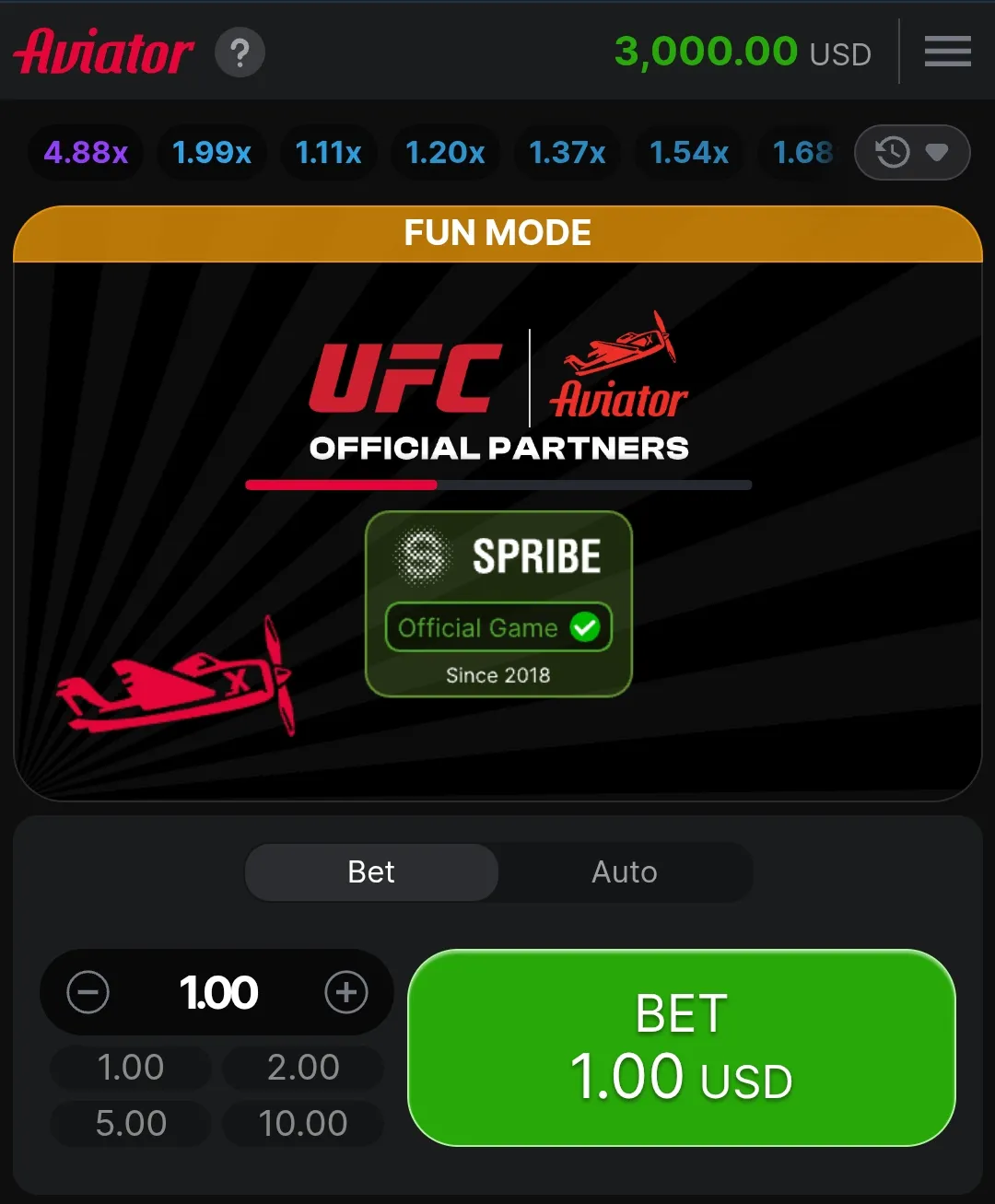995x1204 pixels.
Task: Open the 1.99x round result
Action: (212, 152)
